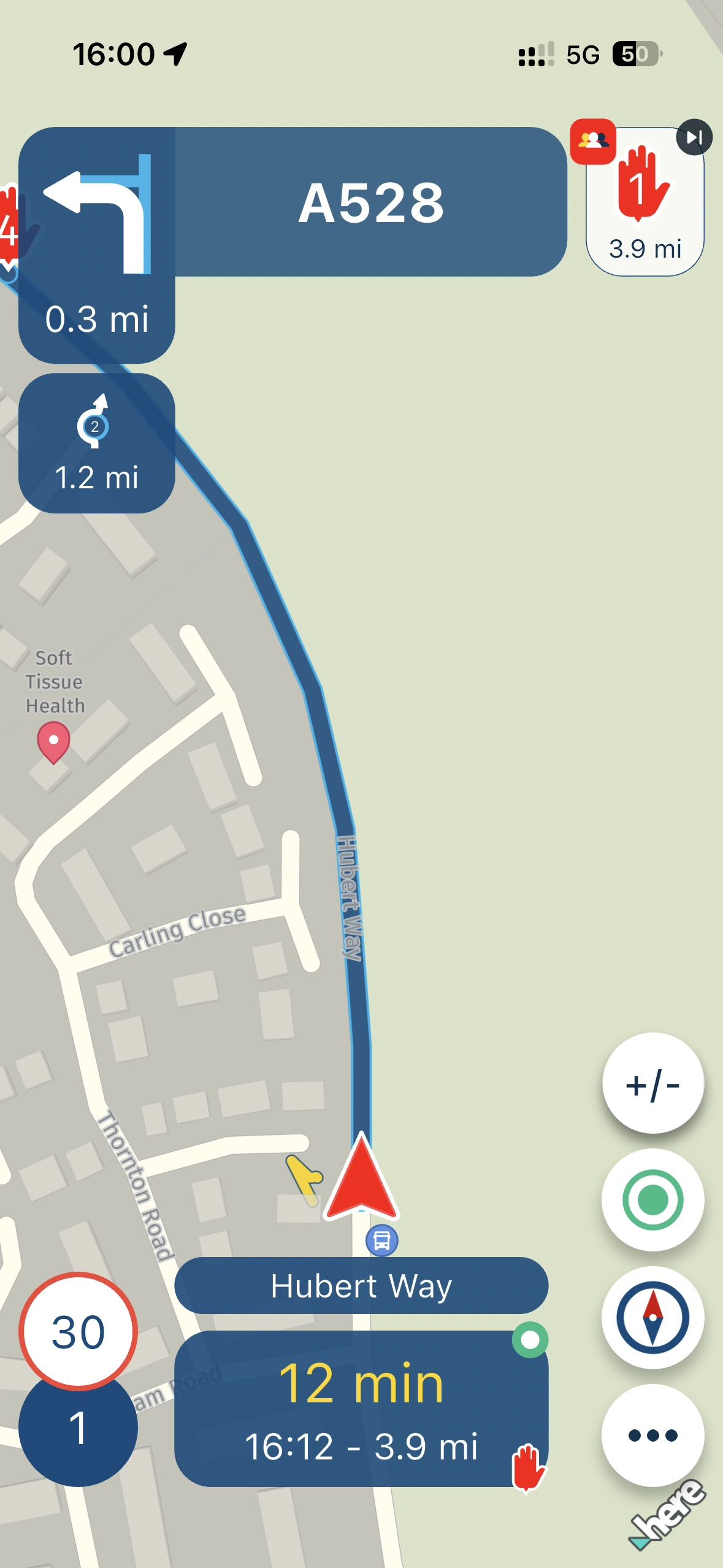Tap the green recenter position button

pyautogui.click(x=652, y=1199)
